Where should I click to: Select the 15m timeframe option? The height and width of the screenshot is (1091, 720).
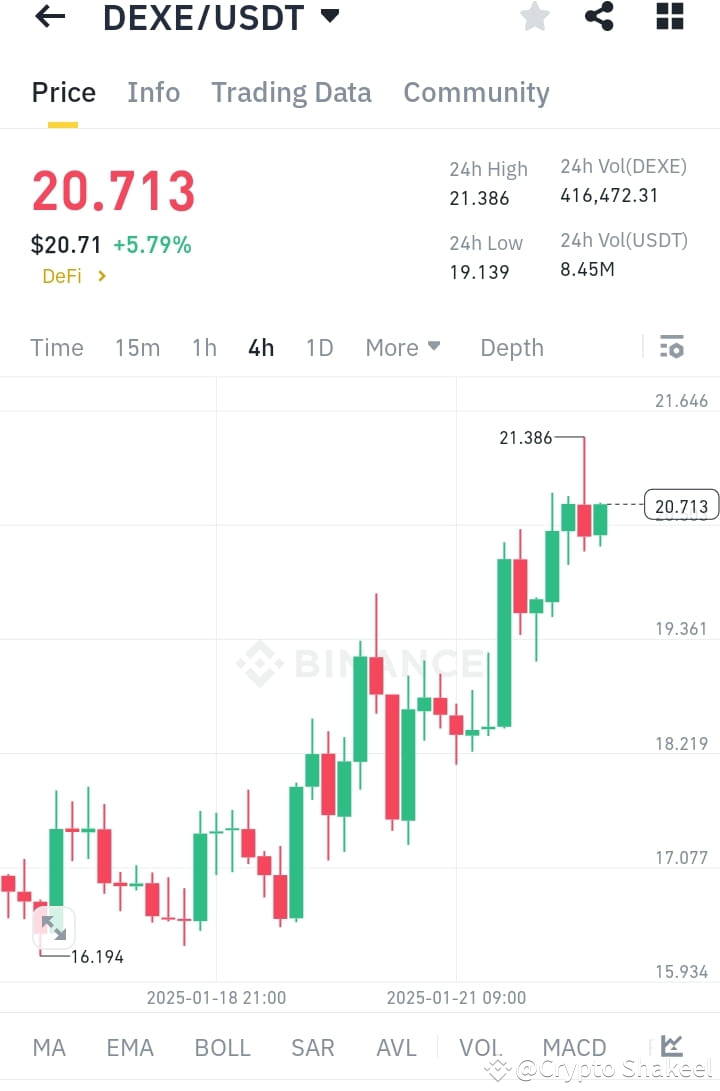[137, 347]
